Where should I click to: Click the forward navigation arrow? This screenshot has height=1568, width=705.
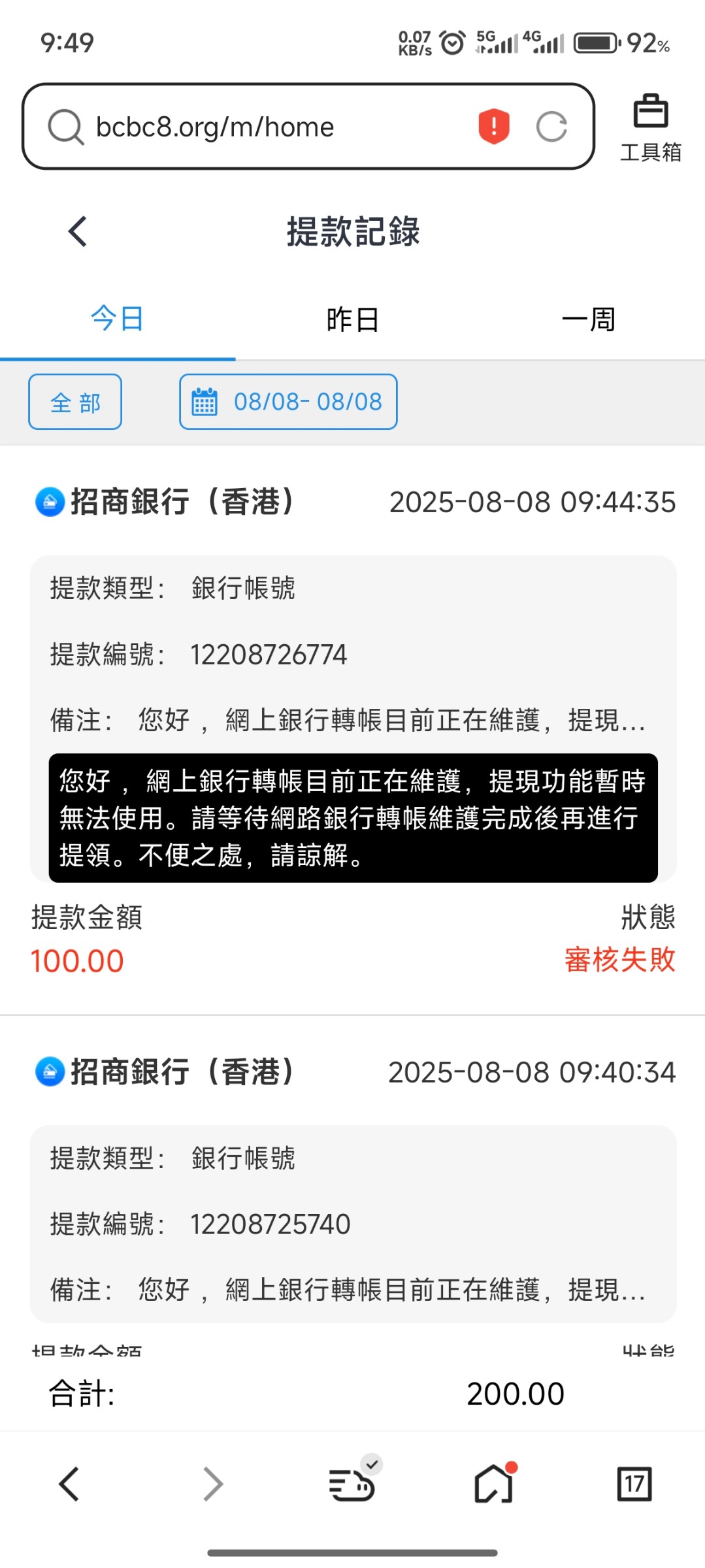point(212,1483)
